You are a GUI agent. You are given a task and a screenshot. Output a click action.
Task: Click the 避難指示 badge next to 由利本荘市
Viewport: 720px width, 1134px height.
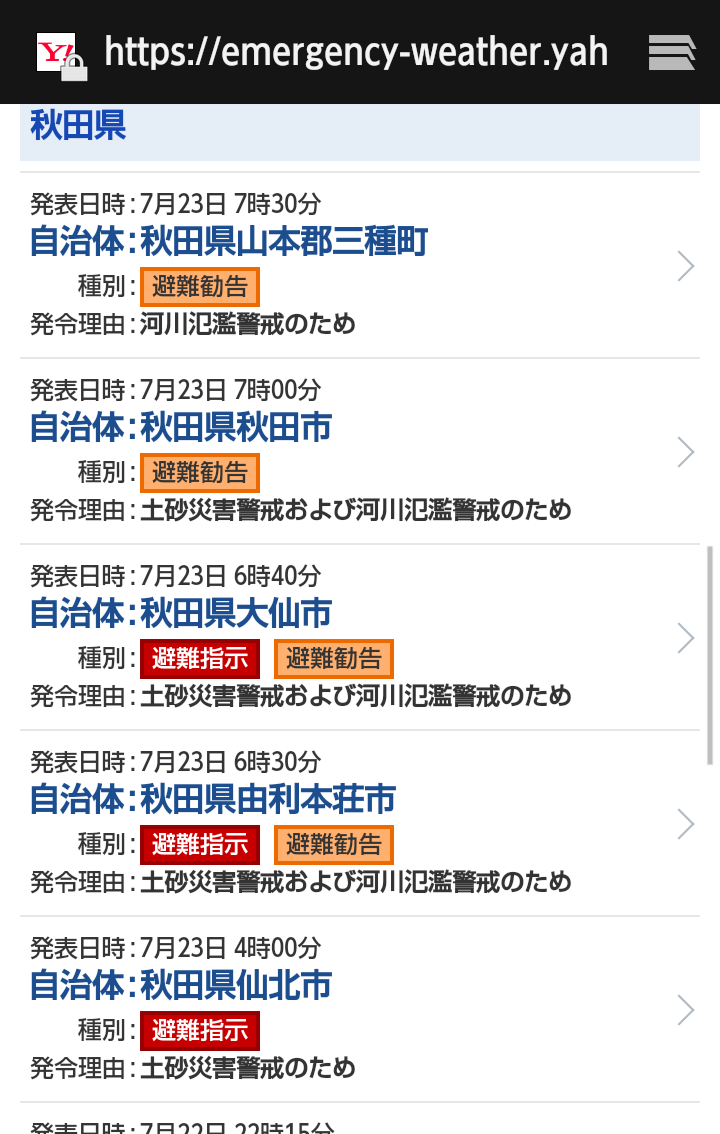[x=199, y=845]
